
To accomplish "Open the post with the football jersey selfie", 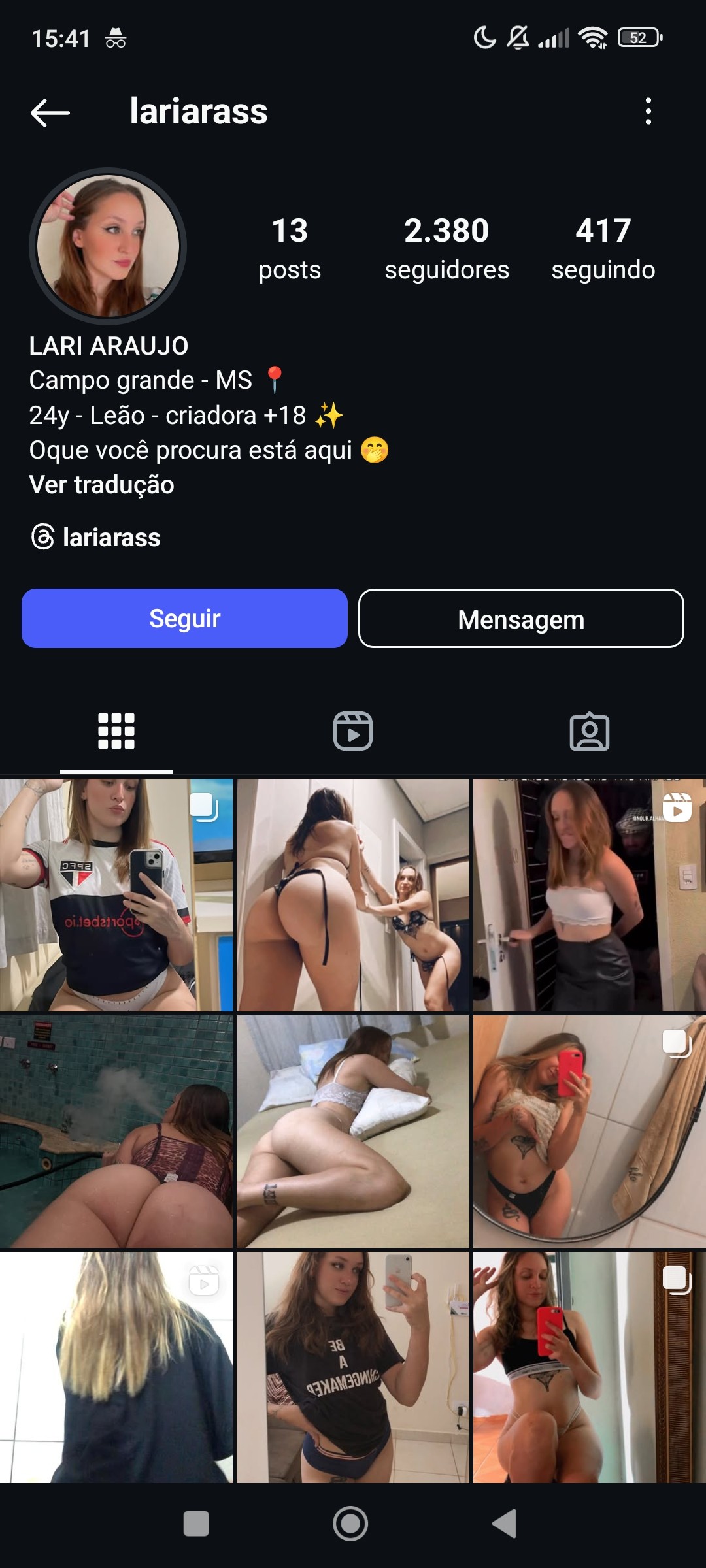I will coord(116,895).
